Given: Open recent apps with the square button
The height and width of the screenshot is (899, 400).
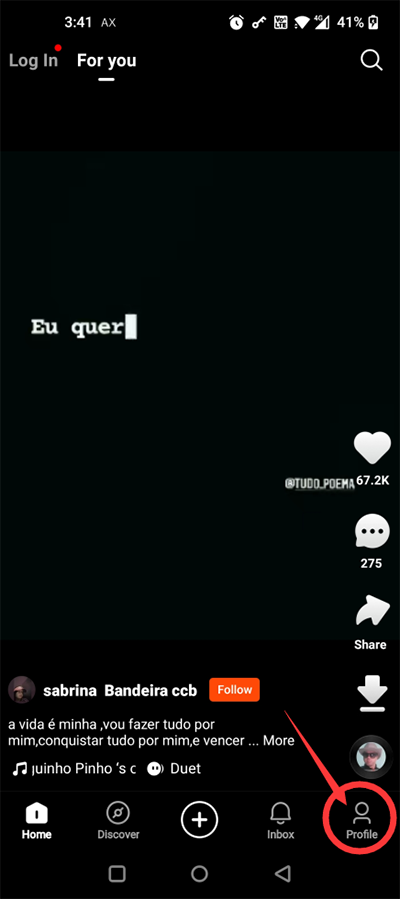Looking at the screenshot, I should click(x=117, y=873).
